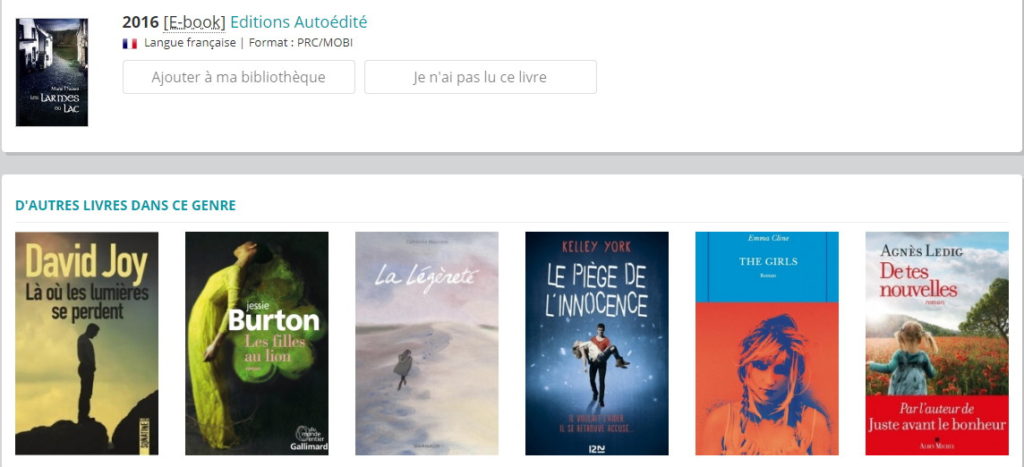Tap 'Ajouter à ma bibliothèque' button
The width and height of the screenshot is (1024, 467).
pos(238,77)
